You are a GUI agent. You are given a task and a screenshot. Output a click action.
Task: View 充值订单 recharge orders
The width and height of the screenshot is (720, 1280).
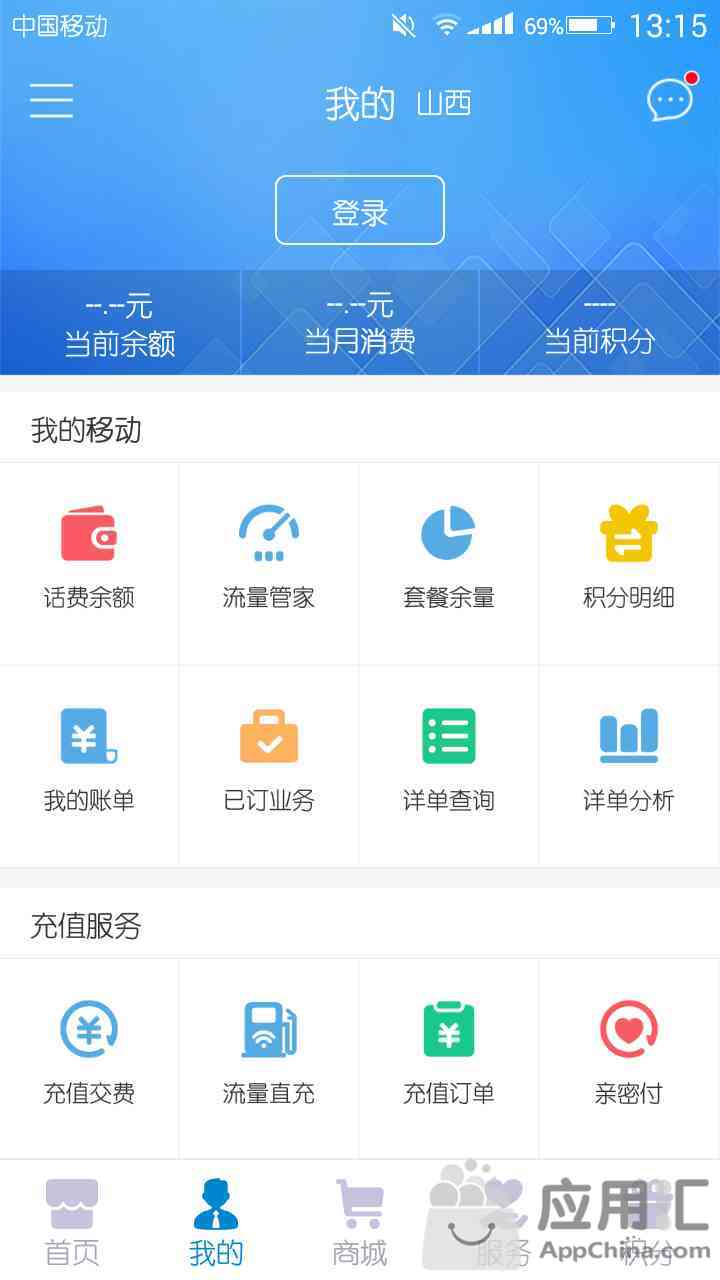[x=449, y=1055]
